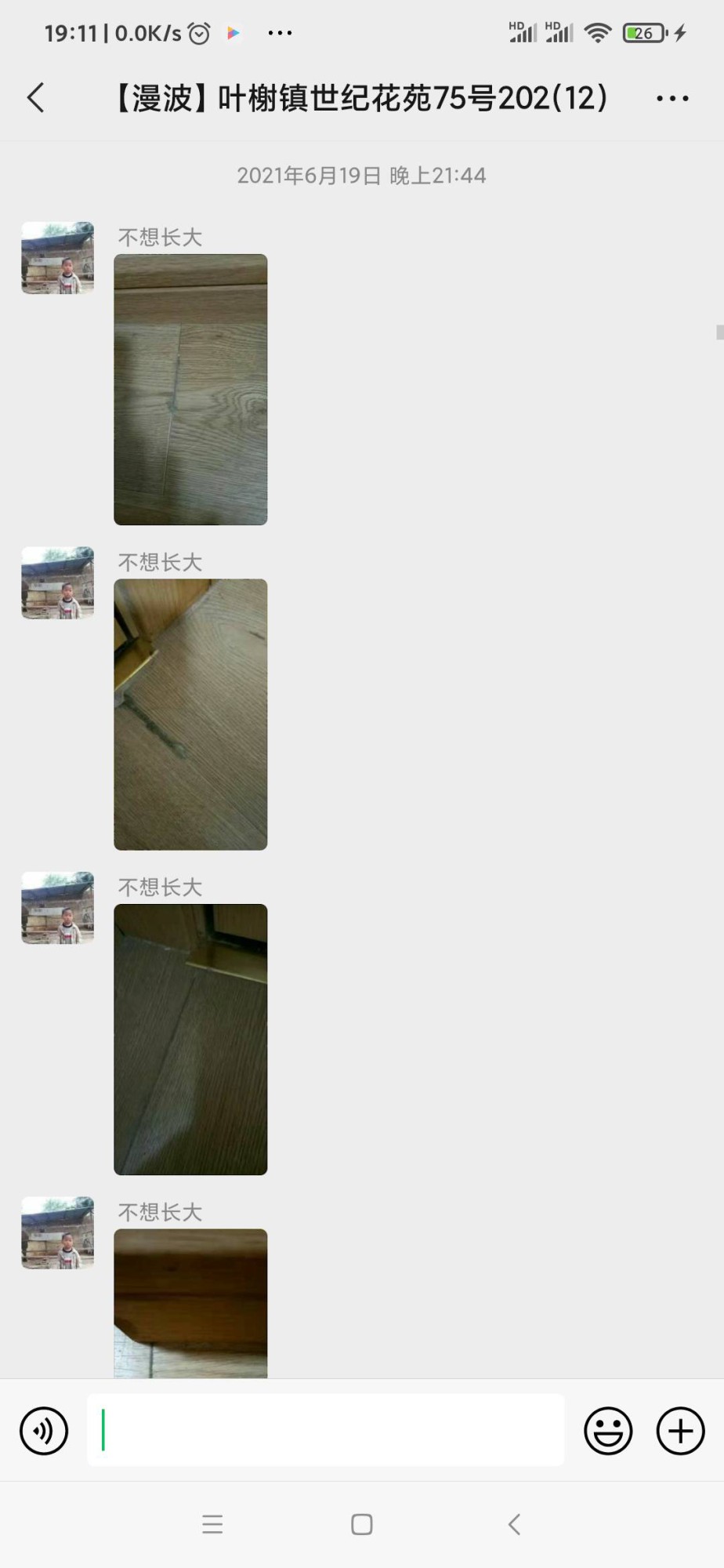Open the system recent apps button
The image size is (724, 1568).
point(212,1524)
